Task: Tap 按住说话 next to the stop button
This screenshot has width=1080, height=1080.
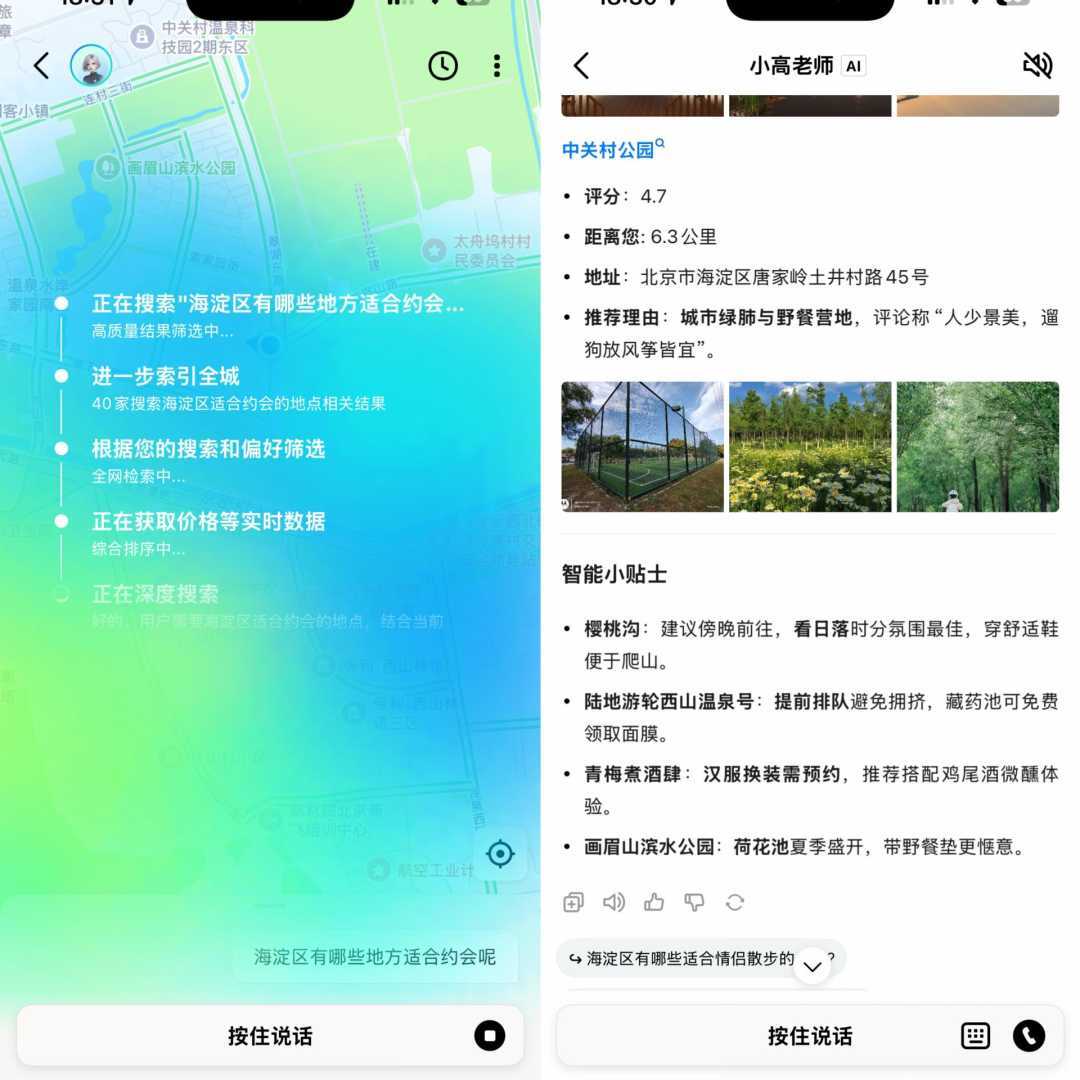Action: (x=270, y=1036)
